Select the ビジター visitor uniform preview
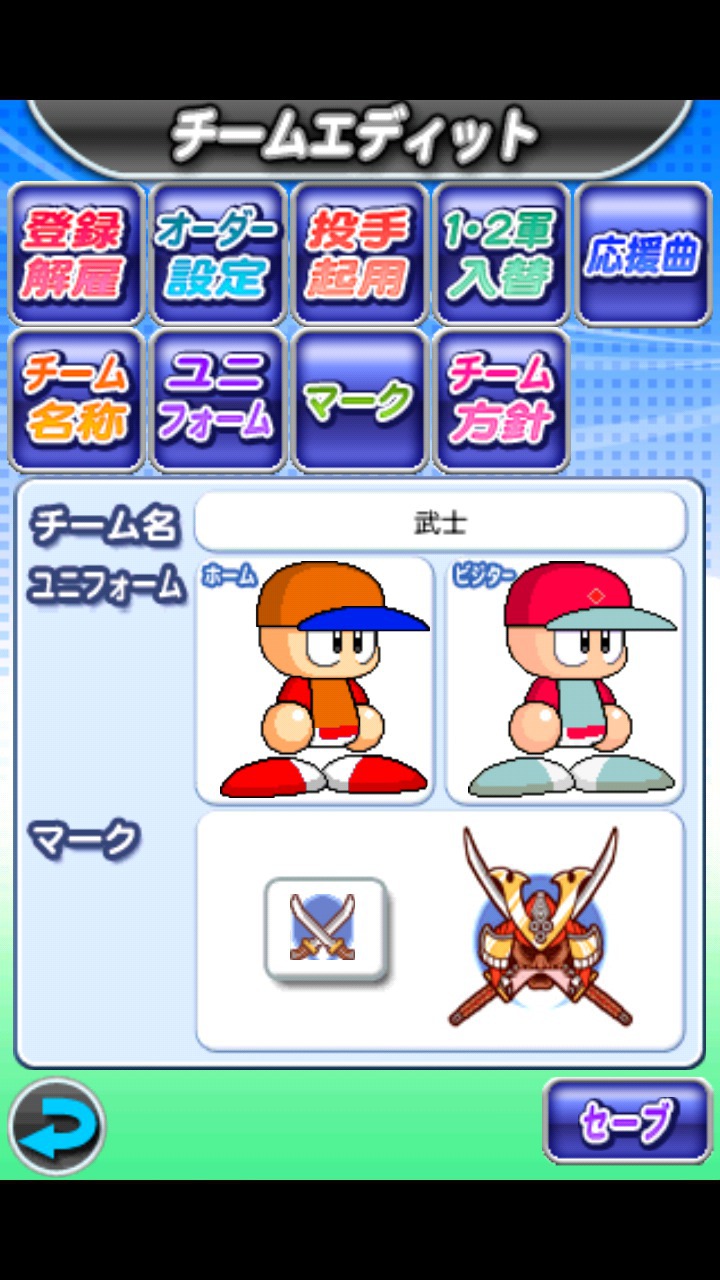Image resolution: width=720 pixels, height=1280 pixels. click(x=565, y=680)
